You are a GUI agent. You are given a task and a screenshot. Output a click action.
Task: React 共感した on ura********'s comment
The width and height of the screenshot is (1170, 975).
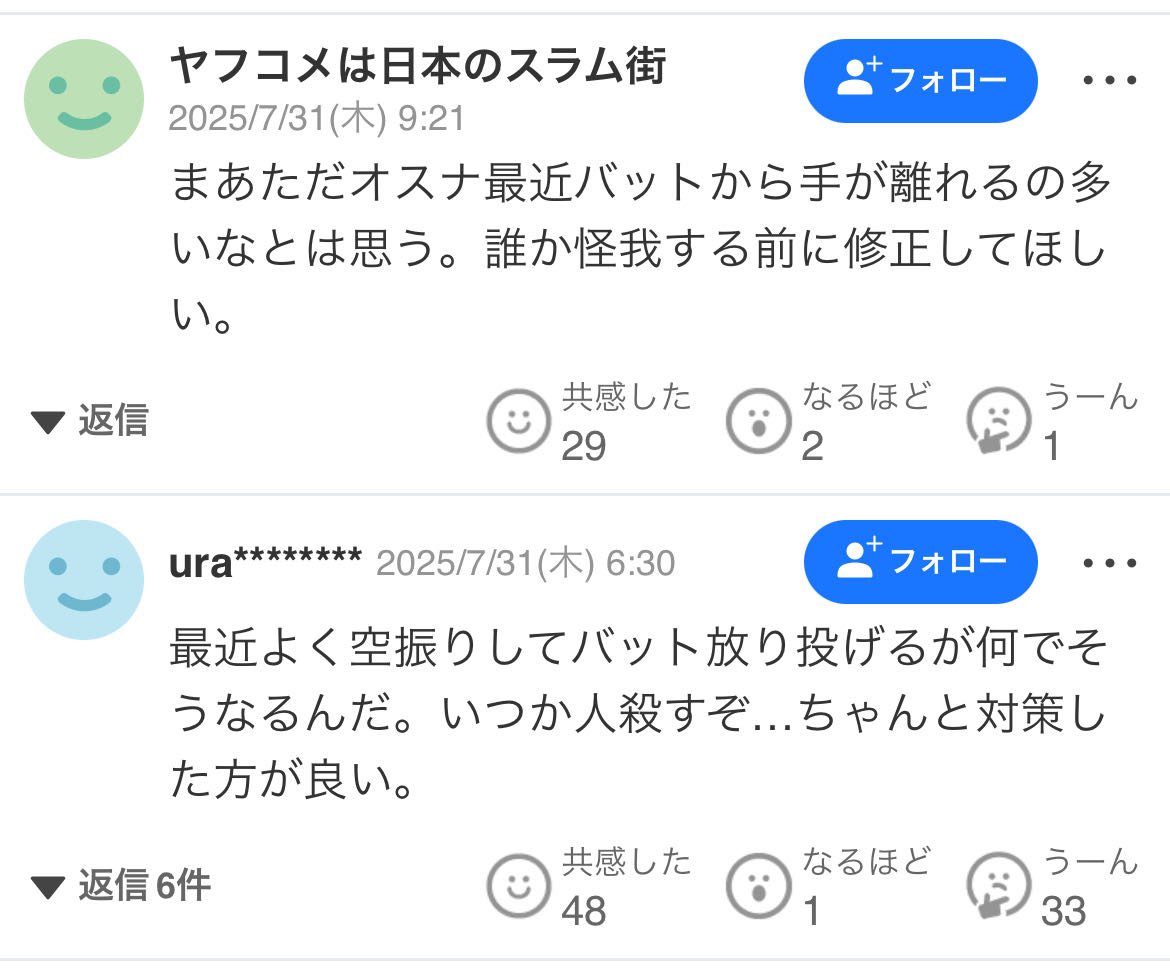pyautogui.click(x=519, y=885)
